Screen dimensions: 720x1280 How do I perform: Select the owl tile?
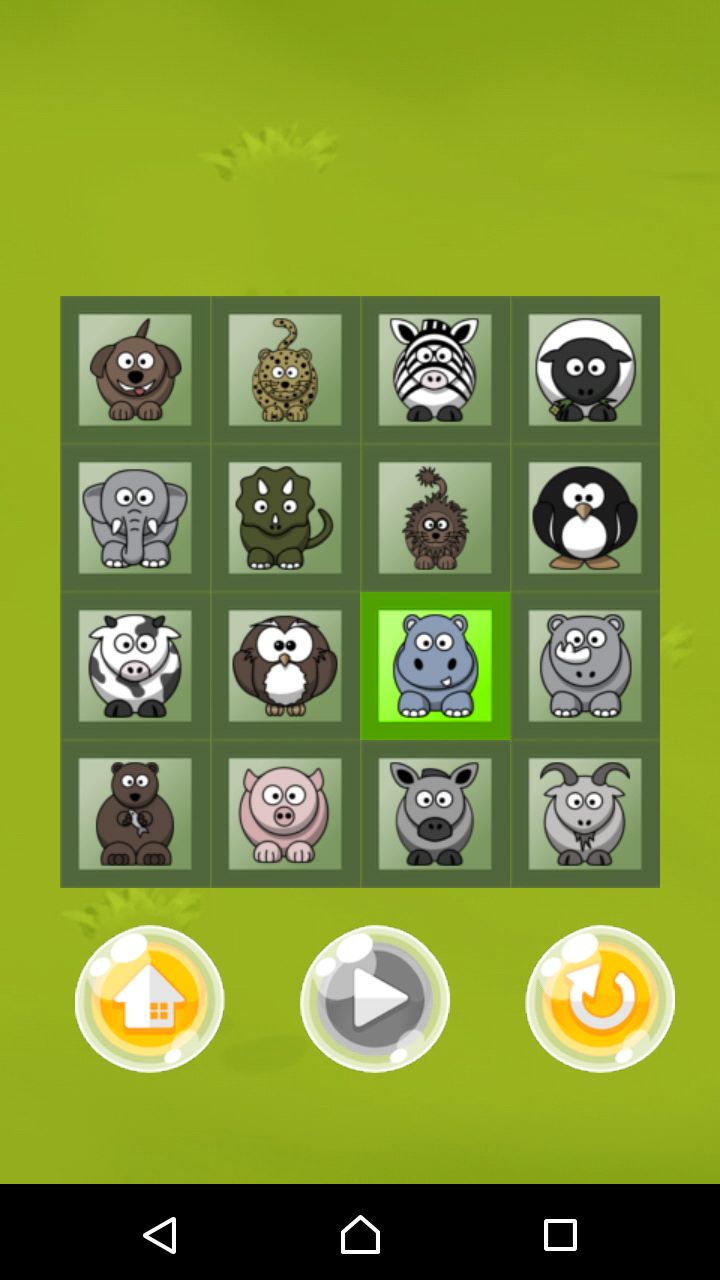tap(285, 666)
